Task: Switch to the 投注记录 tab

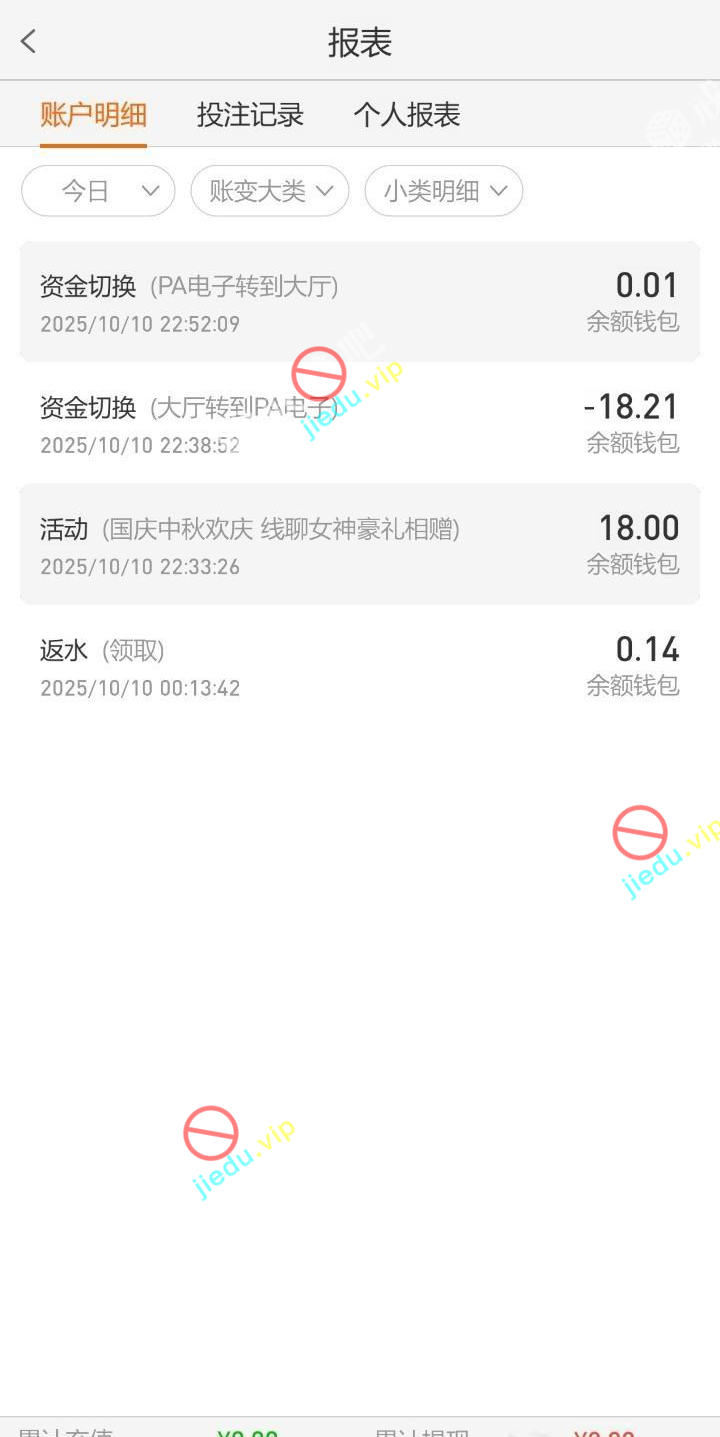Action: click(x=250, y=115)
